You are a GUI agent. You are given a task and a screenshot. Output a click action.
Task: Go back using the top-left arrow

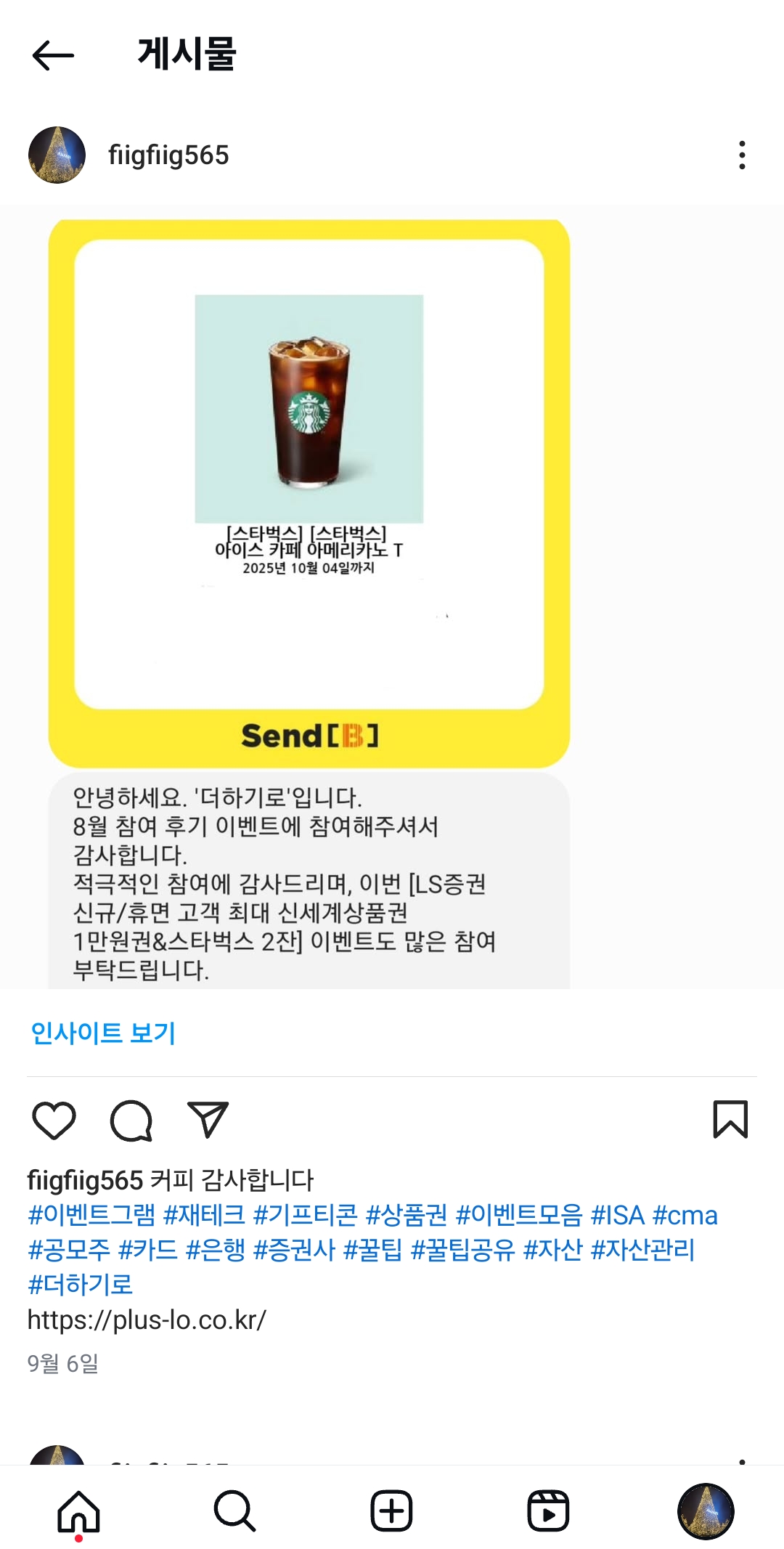(x=53, y=55)
